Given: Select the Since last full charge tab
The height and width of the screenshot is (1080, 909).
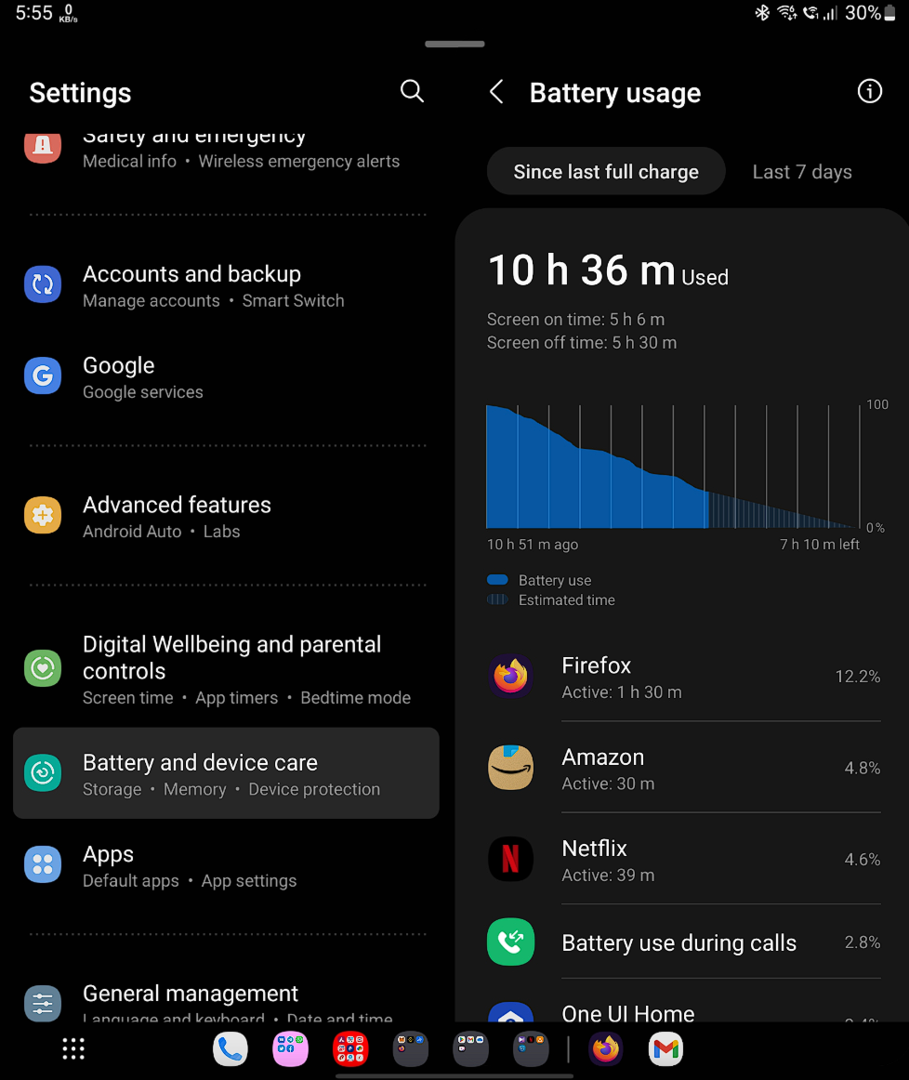Looking at the screenshot, I should click(x=605, y=172).
